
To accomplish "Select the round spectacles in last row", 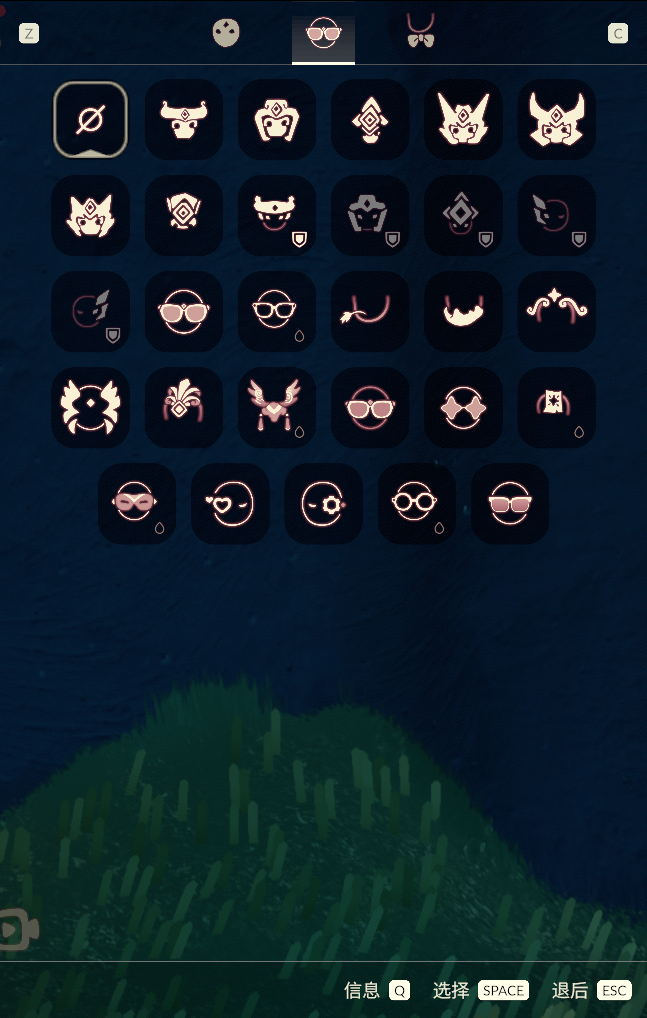I will pyautogui.click(x=416, y=504).
